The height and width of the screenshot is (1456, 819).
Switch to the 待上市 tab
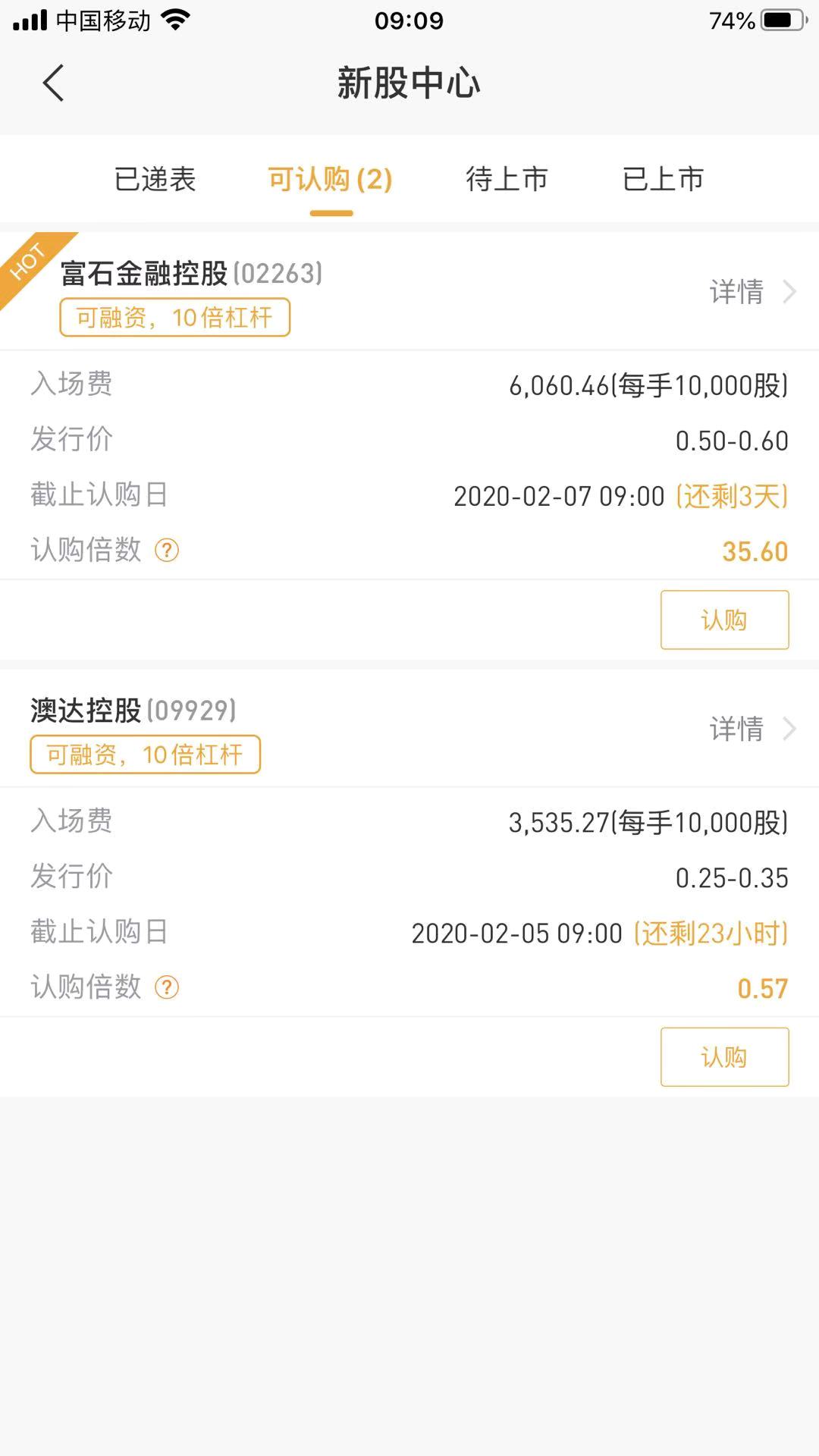[x=507, y=180]
